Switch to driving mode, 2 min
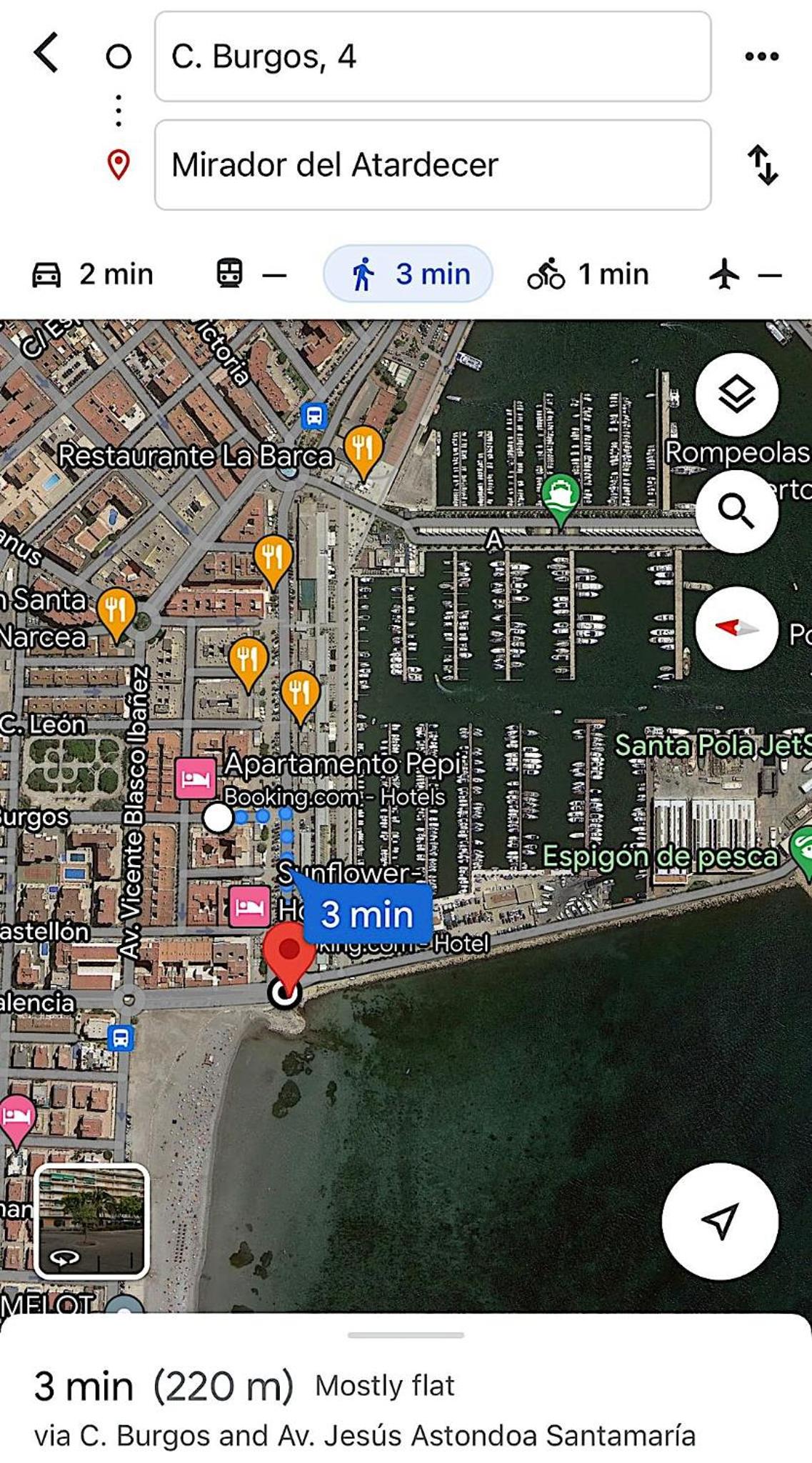Image resolution: width=812 pixels, height=1463 pixels. pyautogui.click(x=93, y=274)
